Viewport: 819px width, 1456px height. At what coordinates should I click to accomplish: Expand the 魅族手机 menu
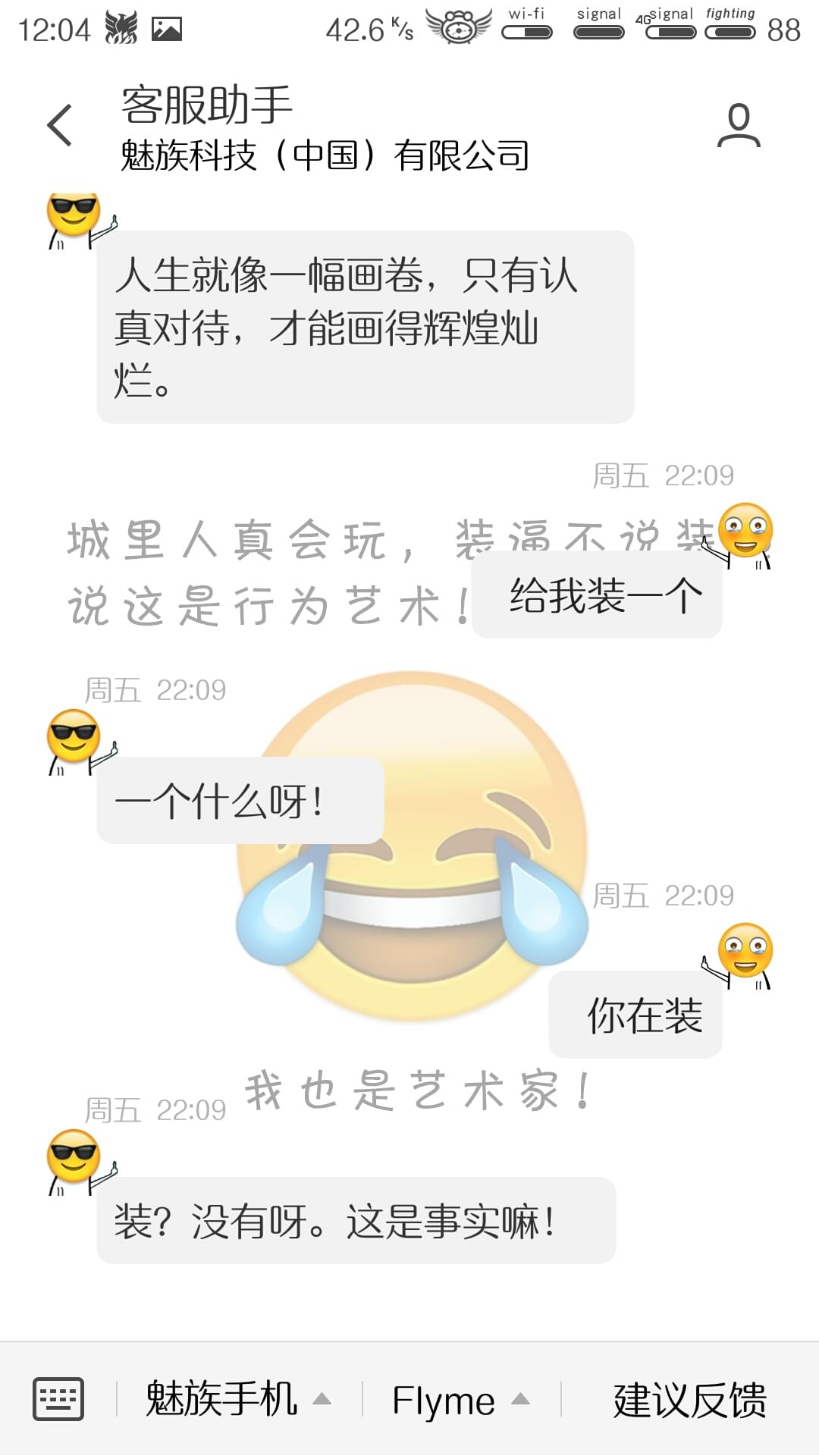(239, 1399)
